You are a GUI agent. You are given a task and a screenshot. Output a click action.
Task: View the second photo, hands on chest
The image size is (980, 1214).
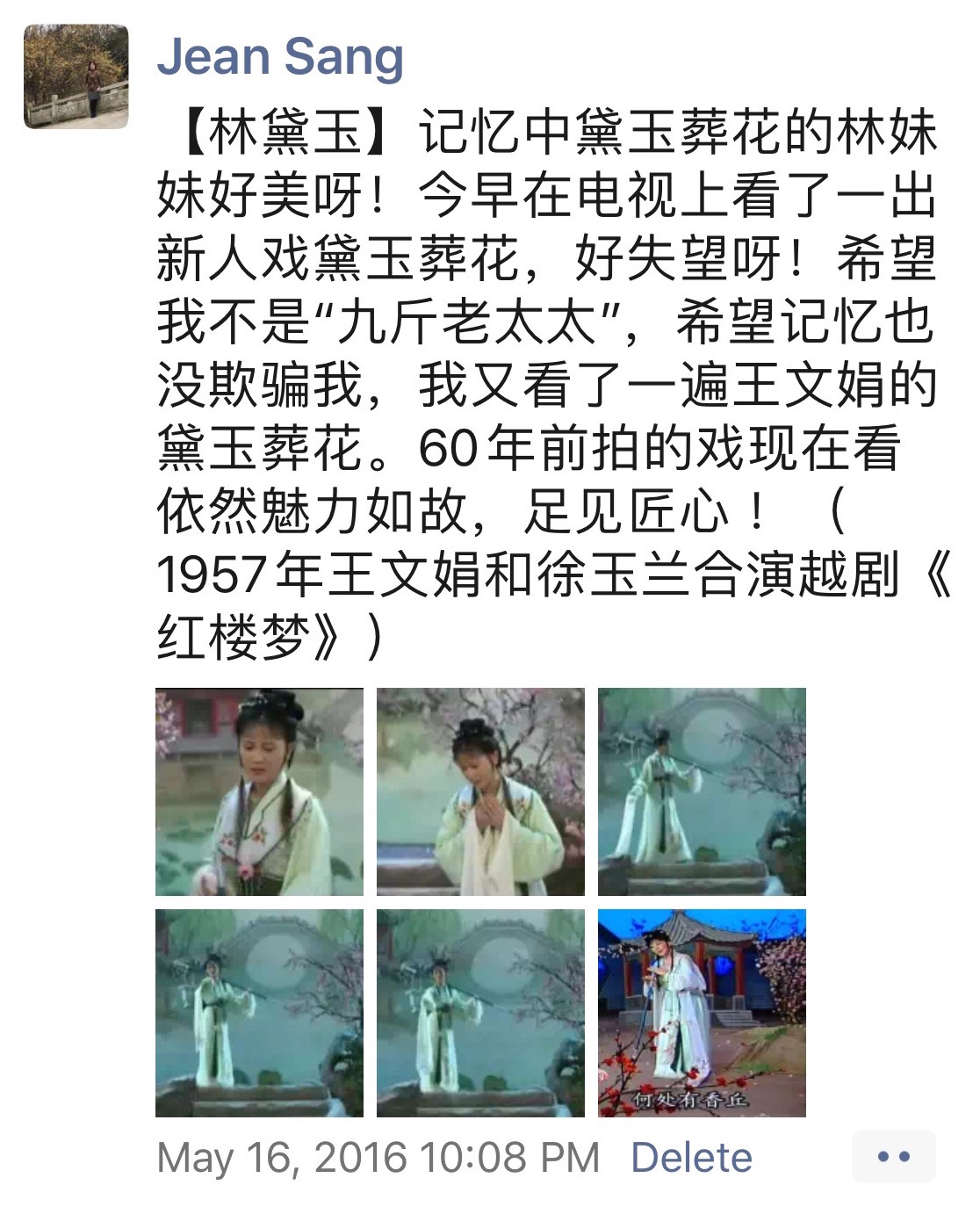480,791
